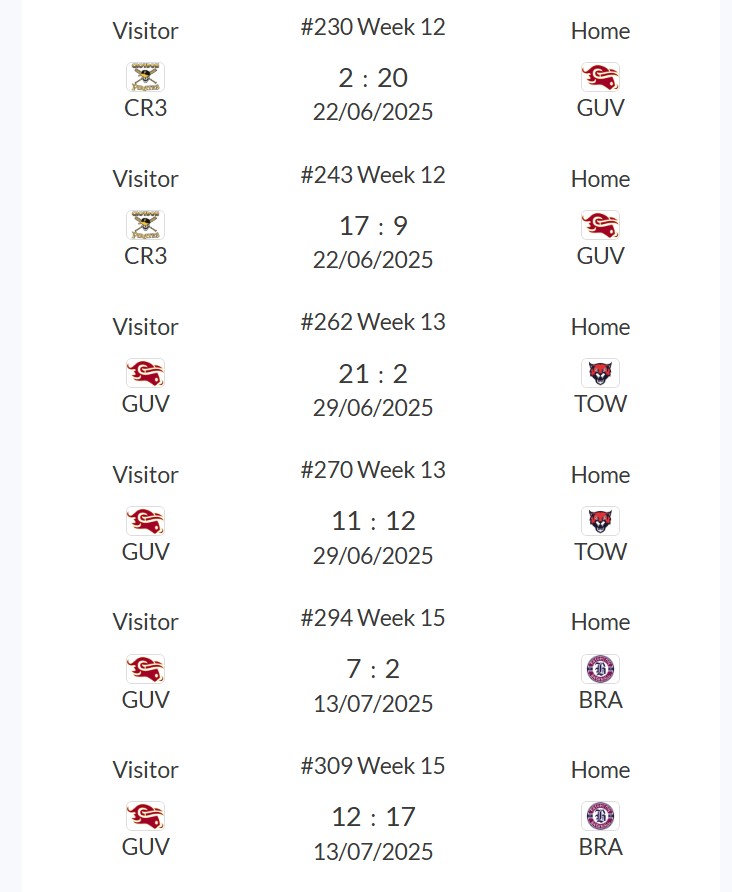Open game #270 with score 11 : 12
732x892 pixels.
click(372, 521)
